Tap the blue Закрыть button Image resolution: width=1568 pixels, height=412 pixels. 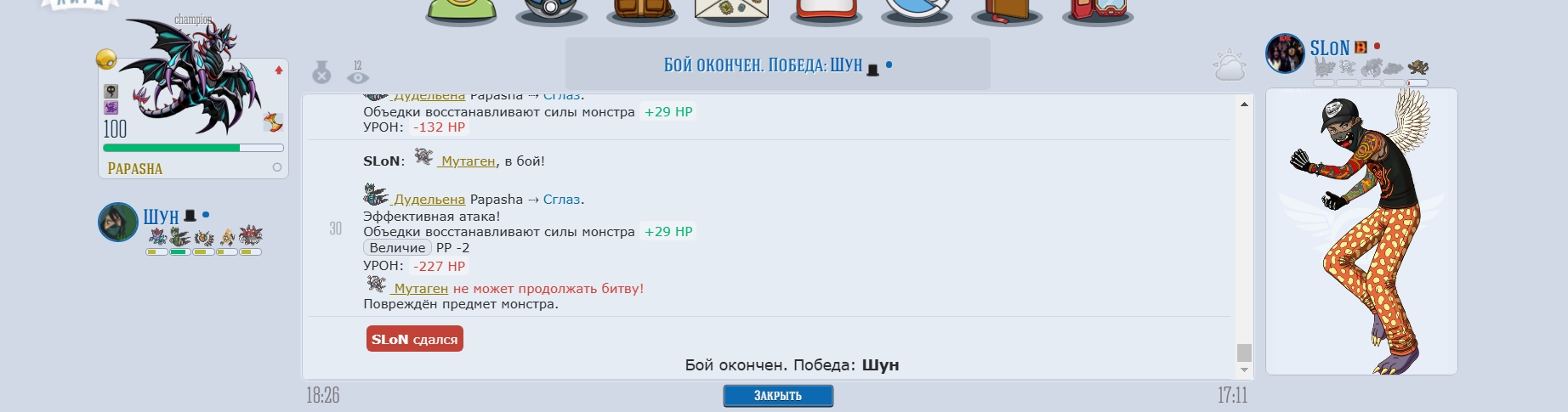pos(778,396)
